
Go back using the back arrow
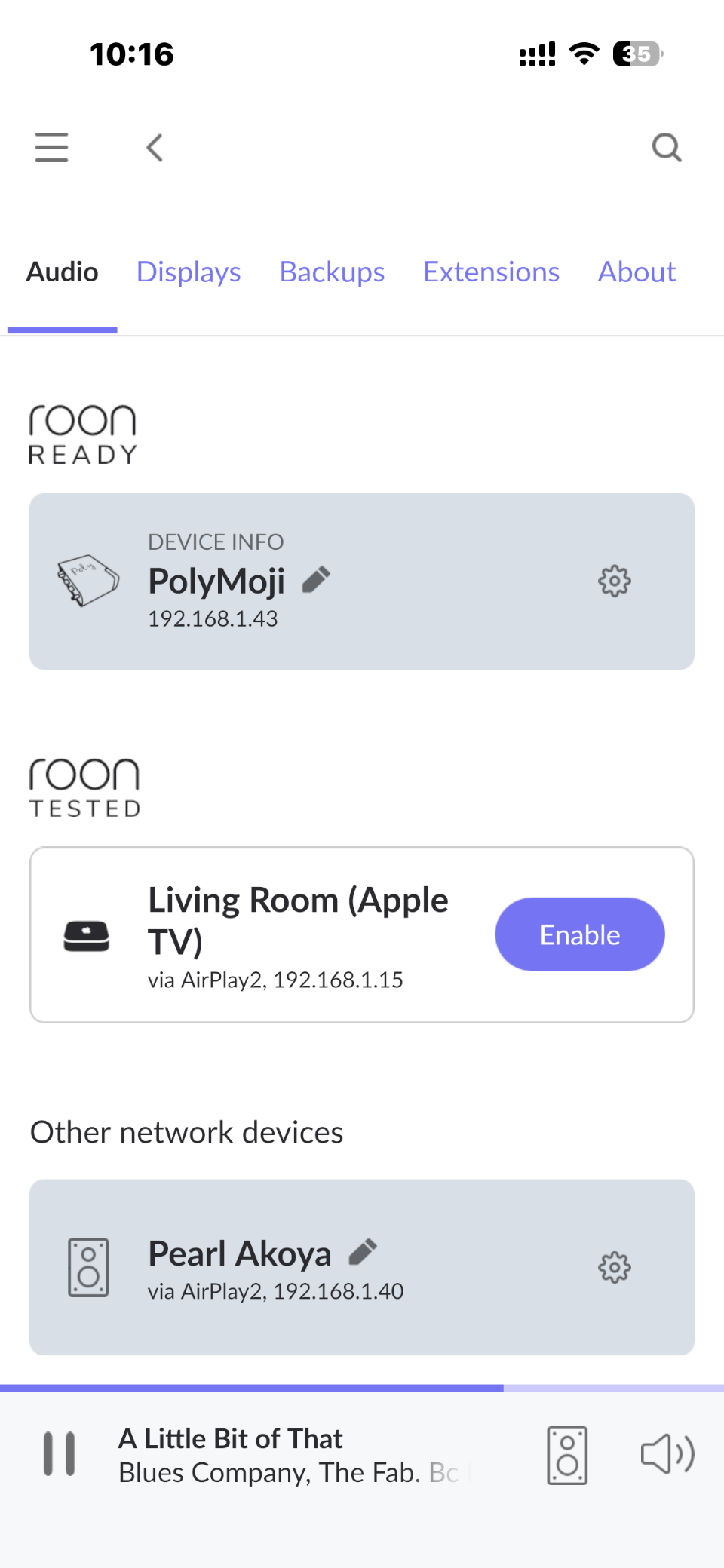(x=155, y=147)
